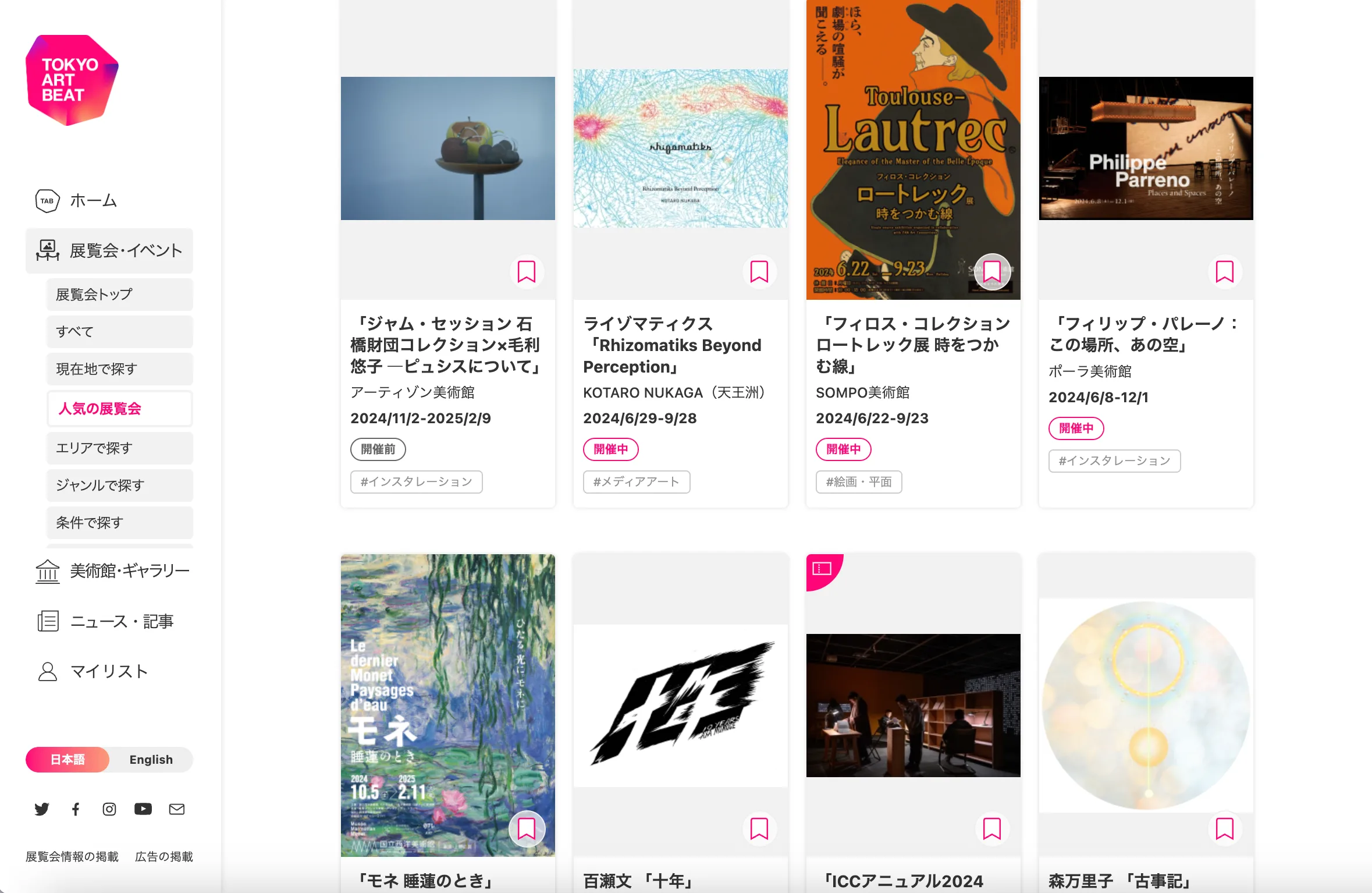The width and height of the screenshot is (1372, 893).
Task: Select the すべて exhibitions option
Action: click(119, 332)
